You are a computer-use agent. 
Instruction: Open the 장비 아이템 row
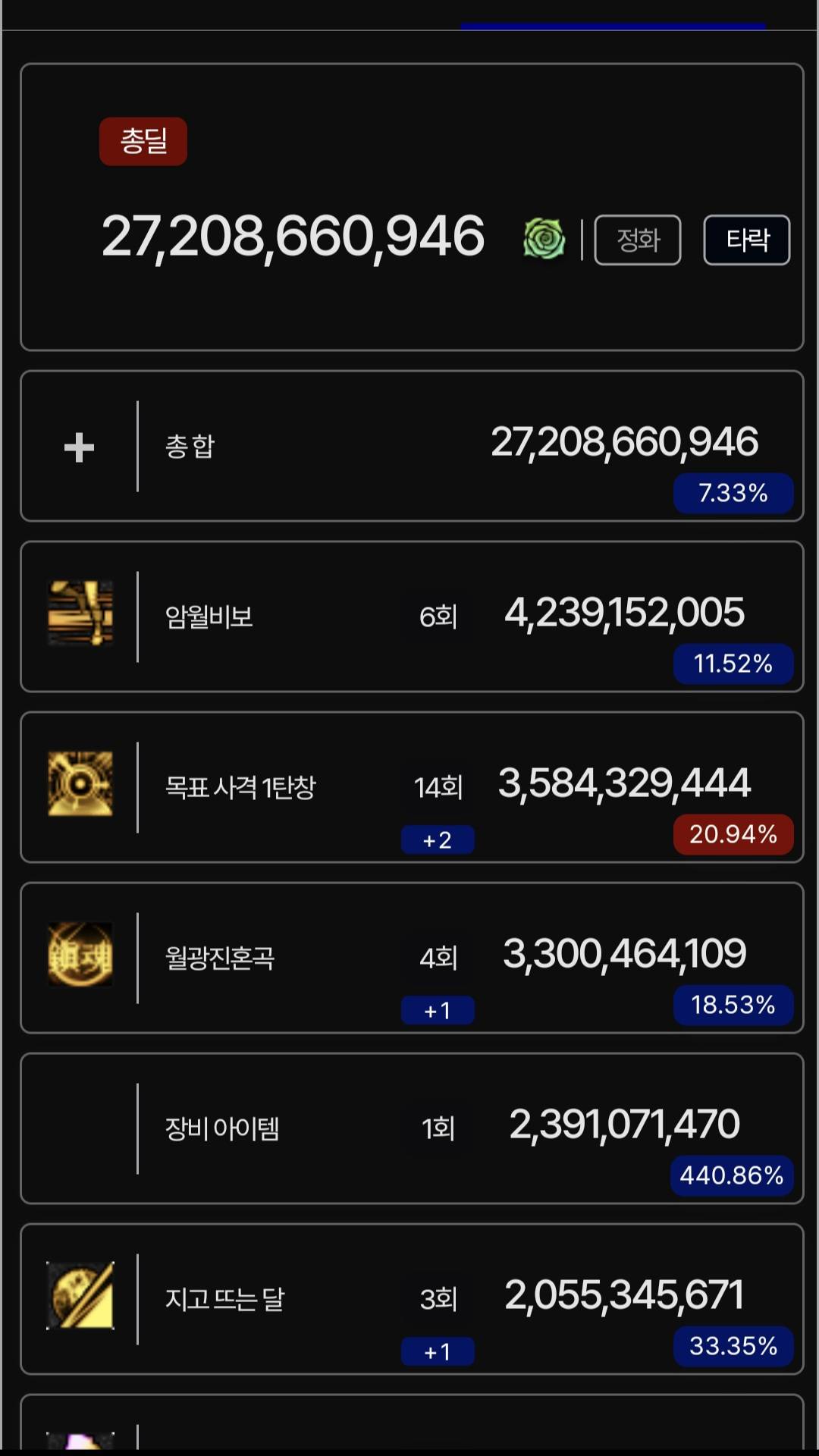tap(412, 1128)
